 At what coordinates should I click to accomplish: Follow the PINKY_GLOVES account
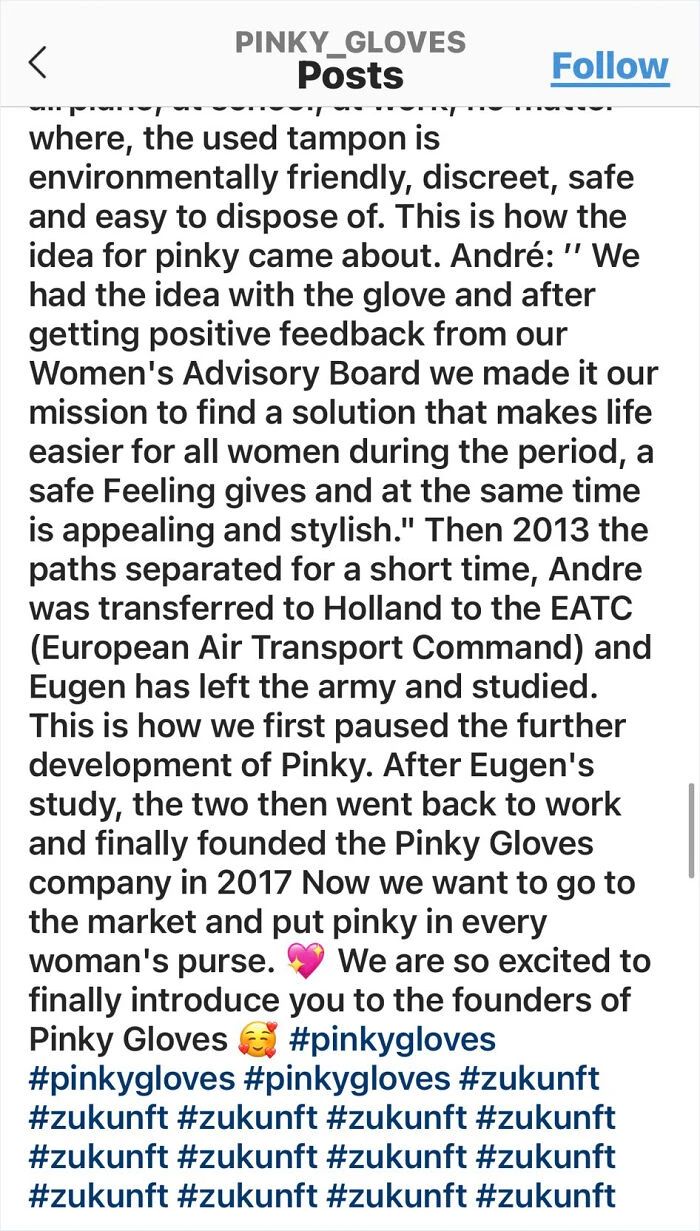click(x=609, y=66)
